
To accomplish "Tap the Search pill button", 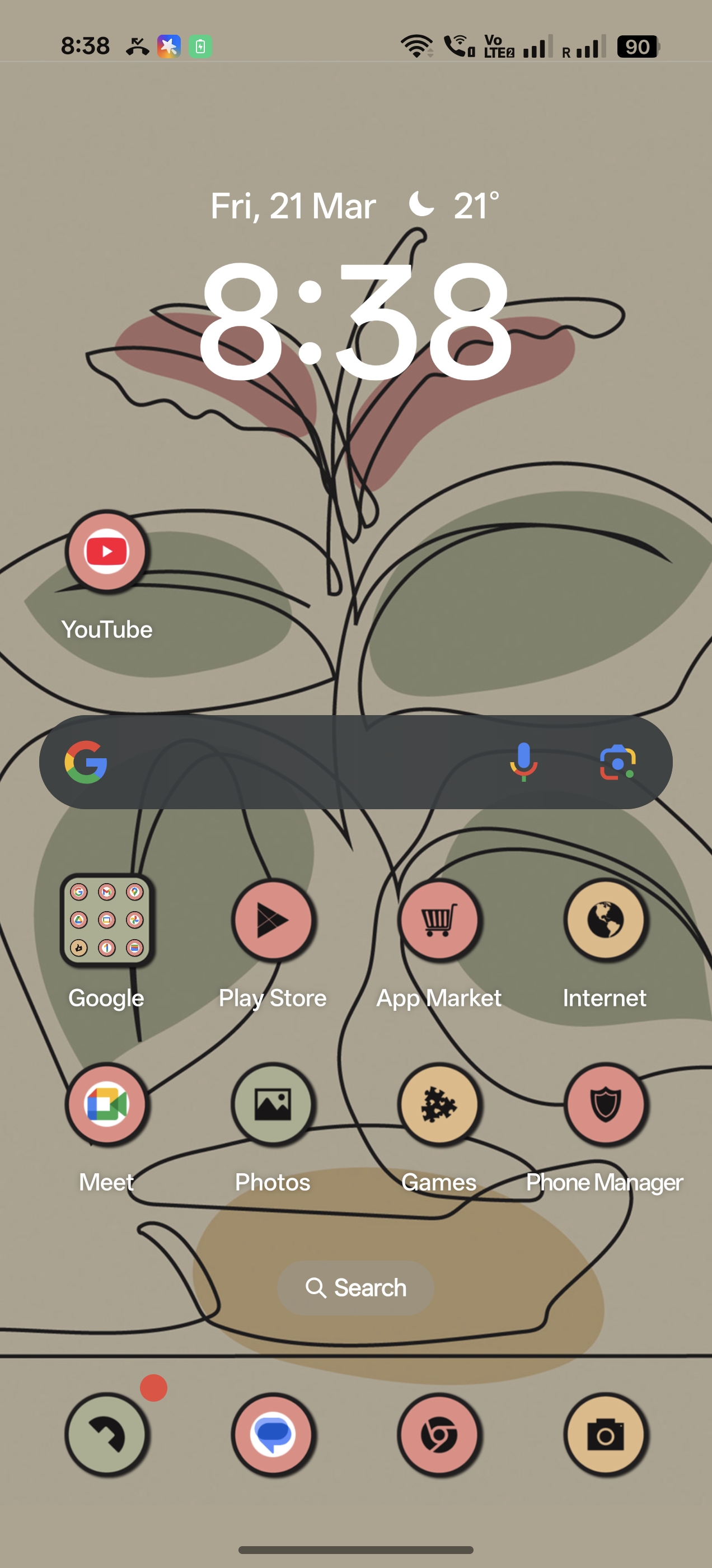I will [x=355, y=1287].
